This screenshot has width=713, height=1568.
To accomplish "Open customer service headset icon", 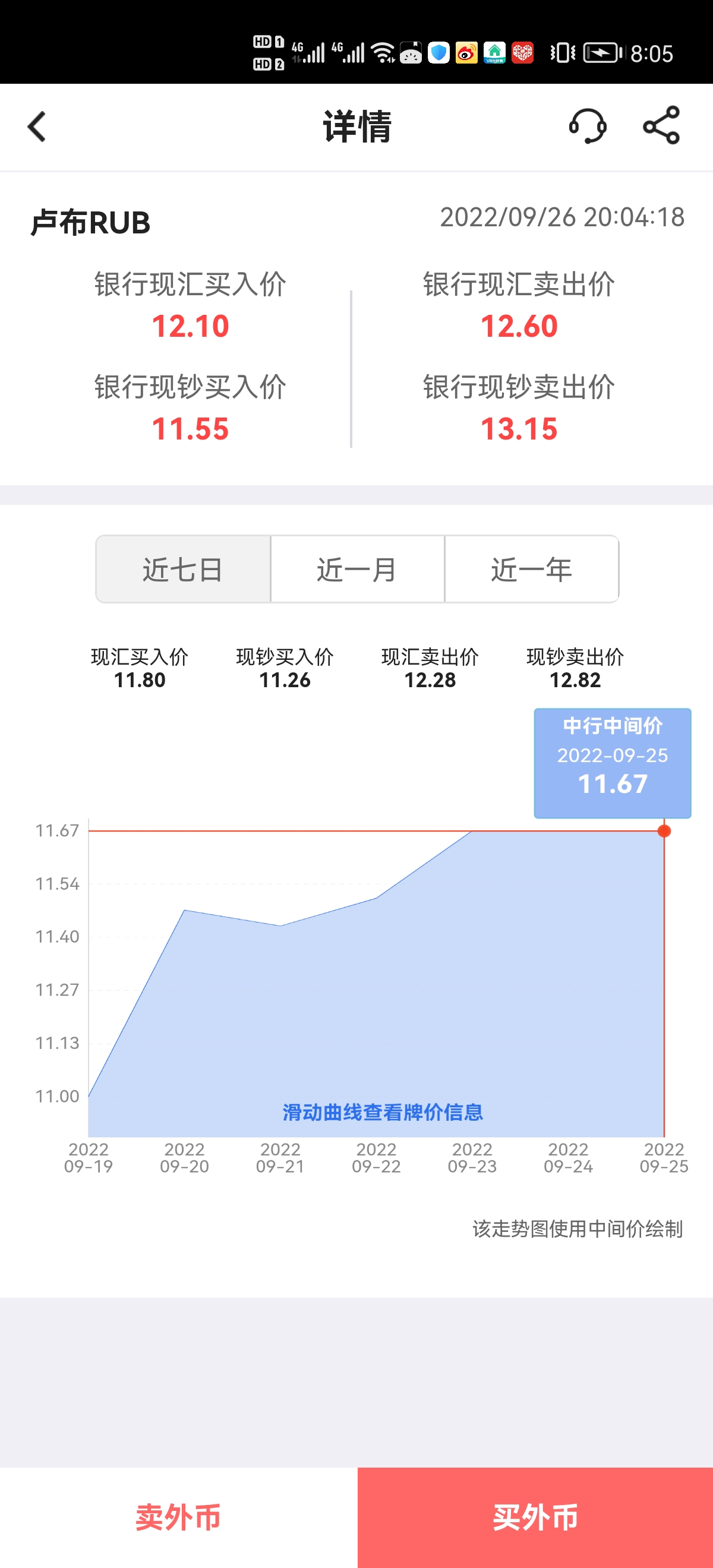I will (587, 126).
